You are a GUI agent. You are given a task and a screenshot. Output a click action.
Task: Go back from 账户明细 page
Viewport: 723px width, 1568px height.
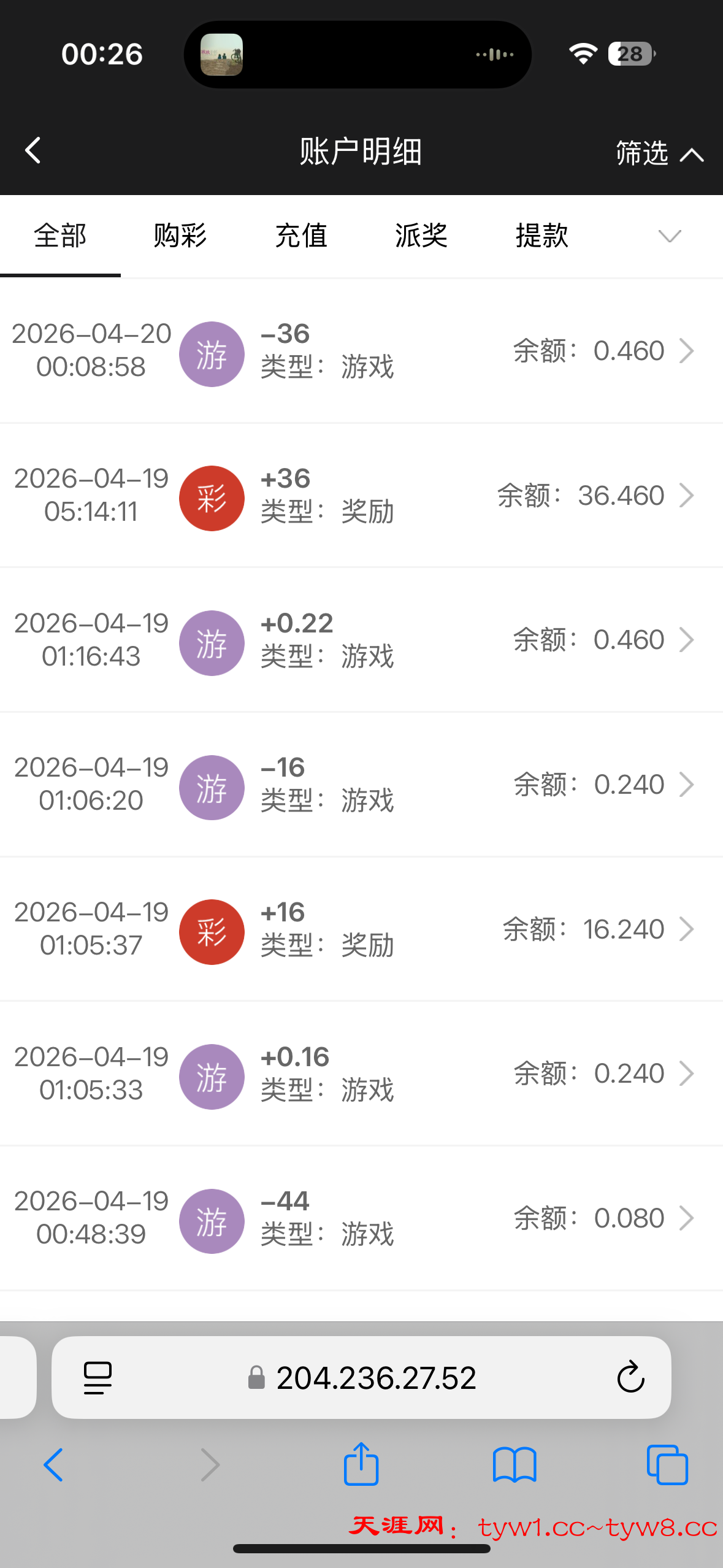(33, 151)
